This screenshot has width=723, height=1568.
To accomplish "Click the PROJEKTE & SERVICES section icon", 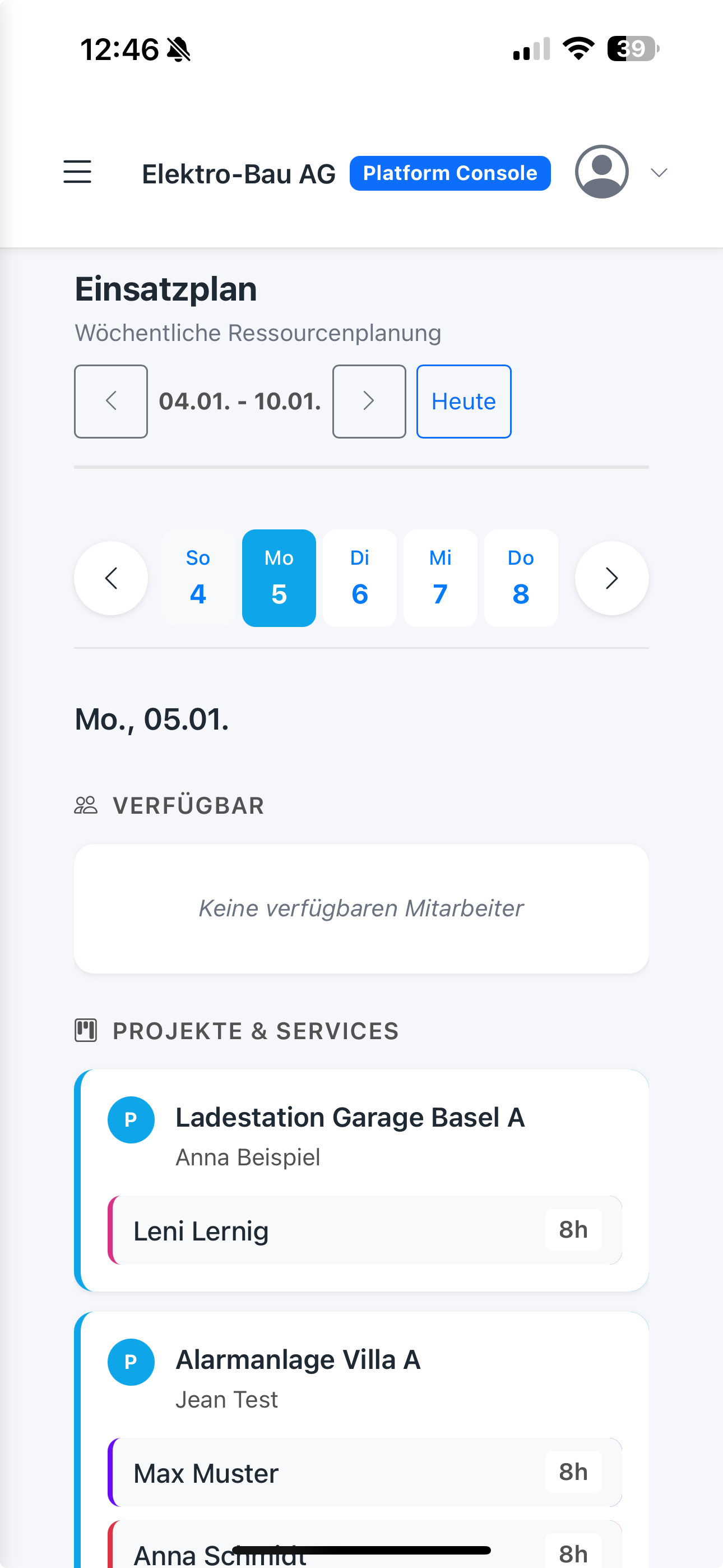I will click(x=85, y=1031).
